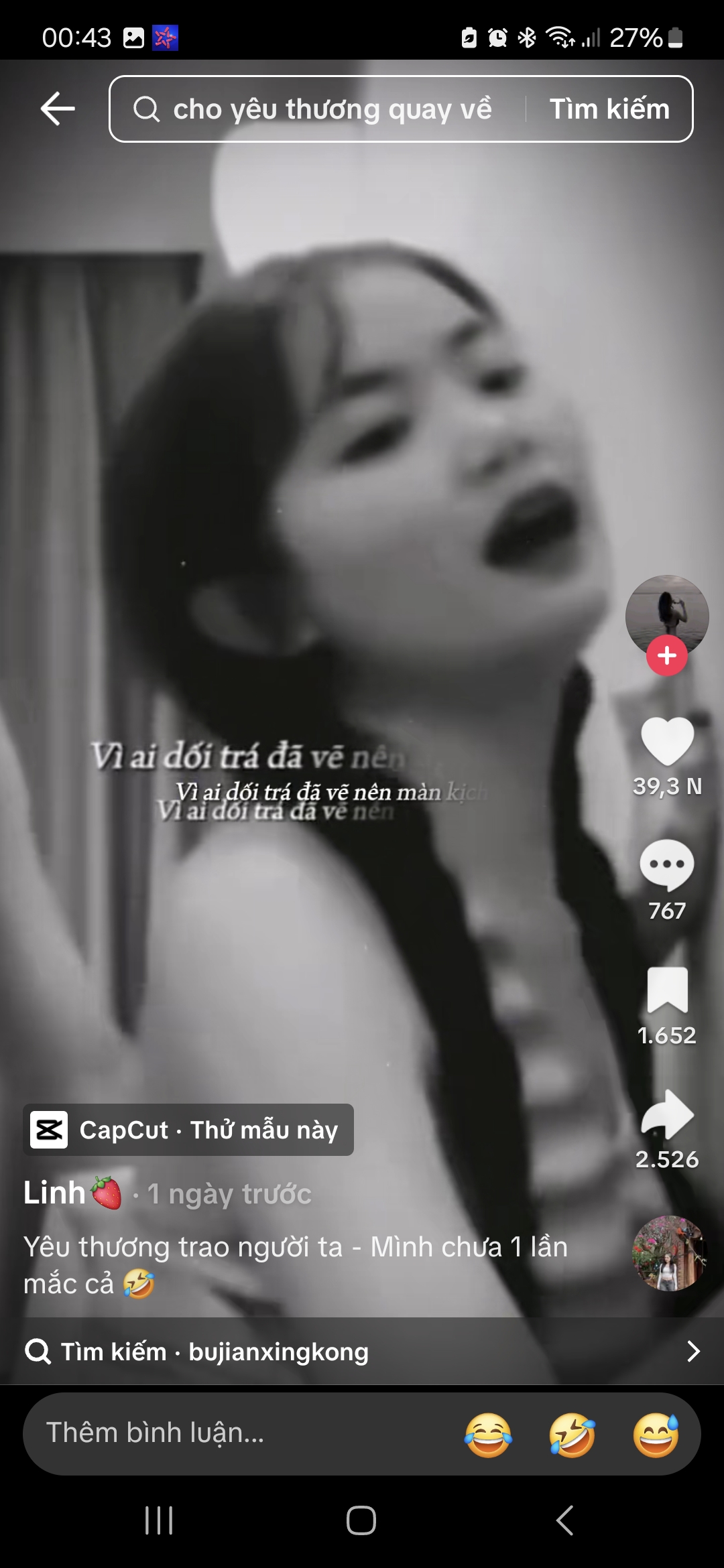Viewport: 724px width, 1568px height.
Task: Bookmark this video to favorites
Action: tap(667, 990)
